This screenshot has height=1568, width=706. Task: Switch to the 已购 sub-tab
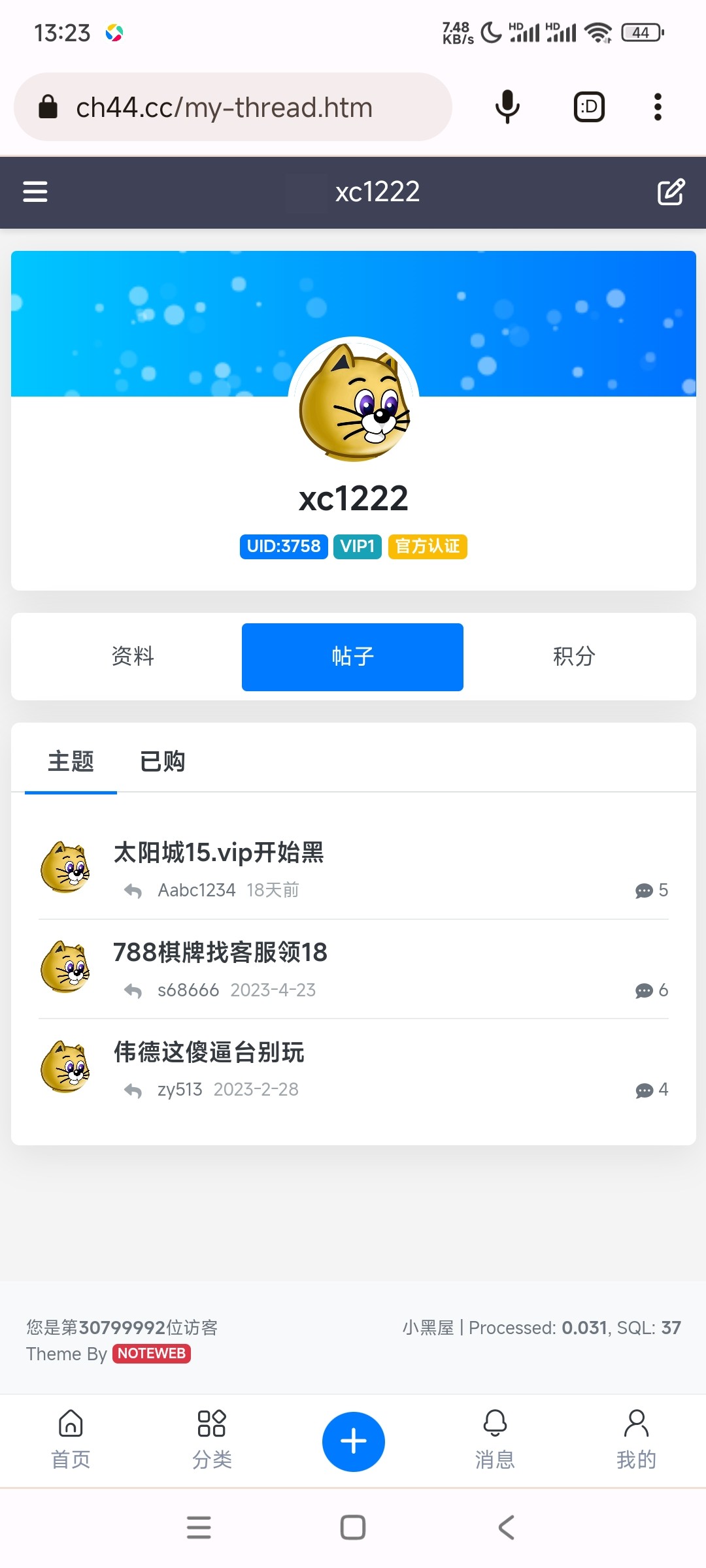coord(162,761)
